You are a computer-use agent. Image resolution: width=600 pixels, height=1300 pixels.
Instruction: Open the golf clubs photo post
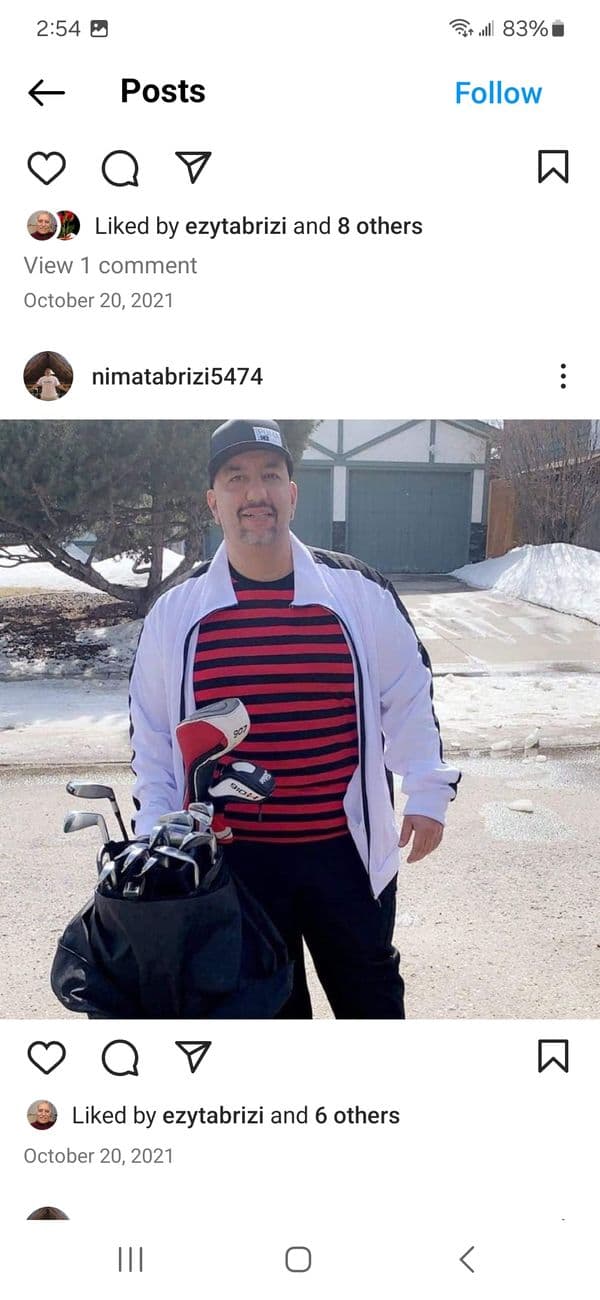300,718
